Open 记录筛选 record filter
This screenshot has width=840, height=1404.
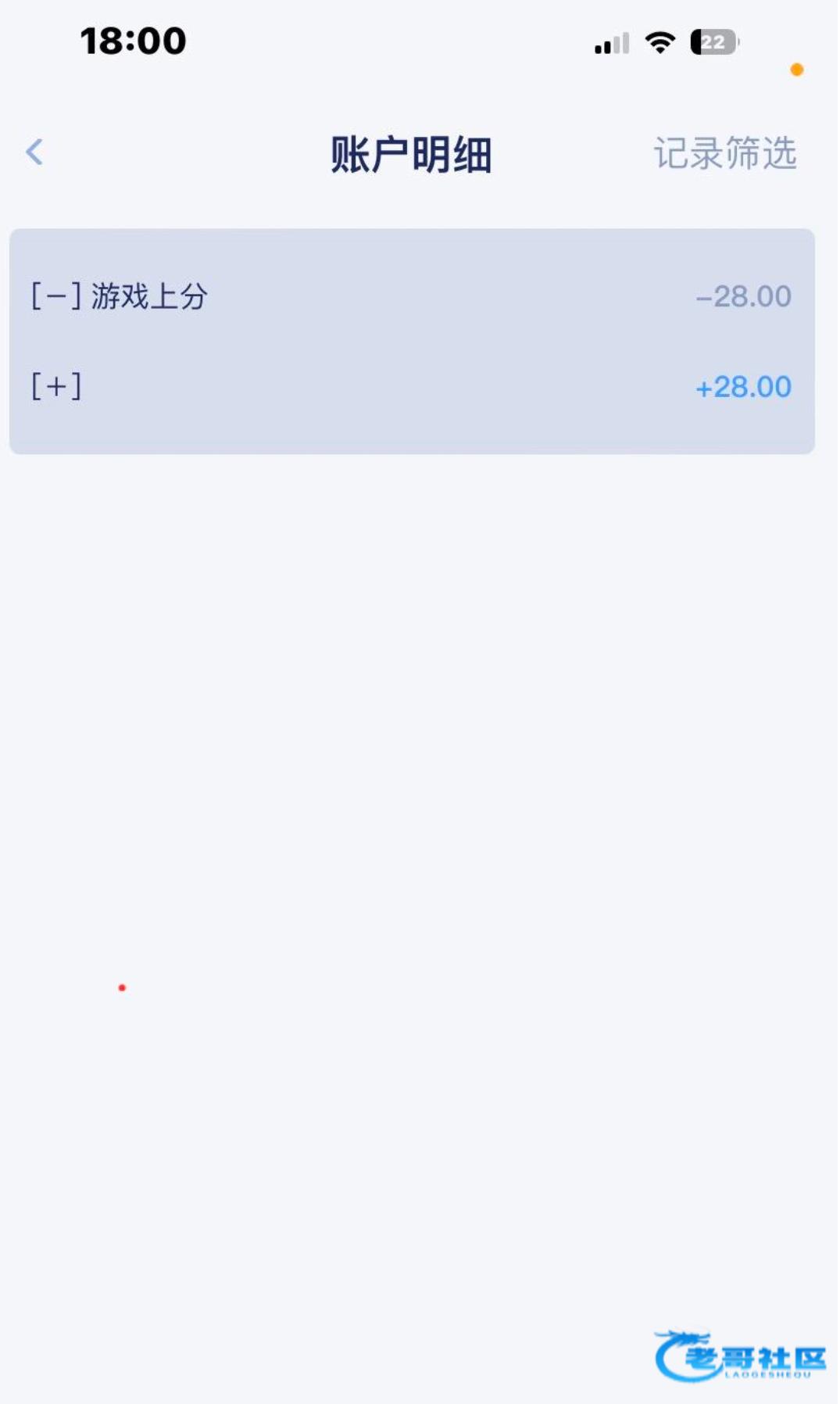724,152
